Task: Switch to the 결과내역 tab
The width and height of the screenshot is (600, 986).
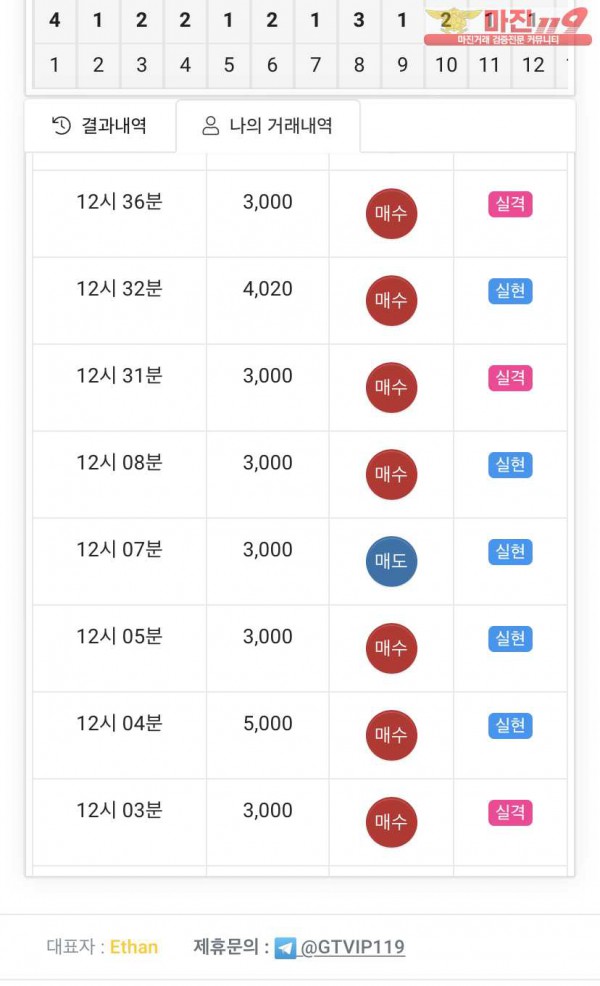Action: coord(100,126)
